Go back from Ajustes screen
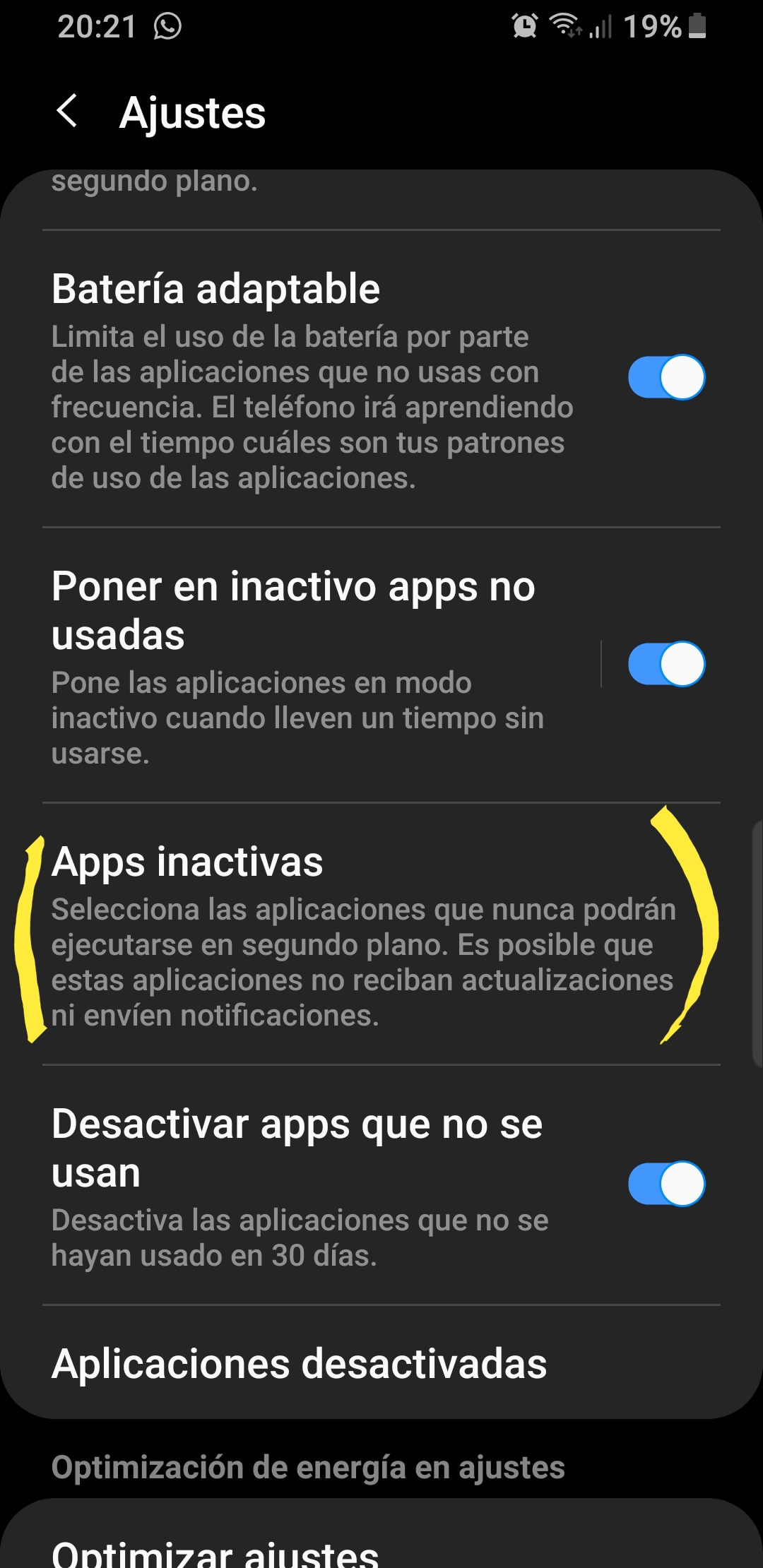The width and height of the screenshot is (763, 1568). (67, 112)
